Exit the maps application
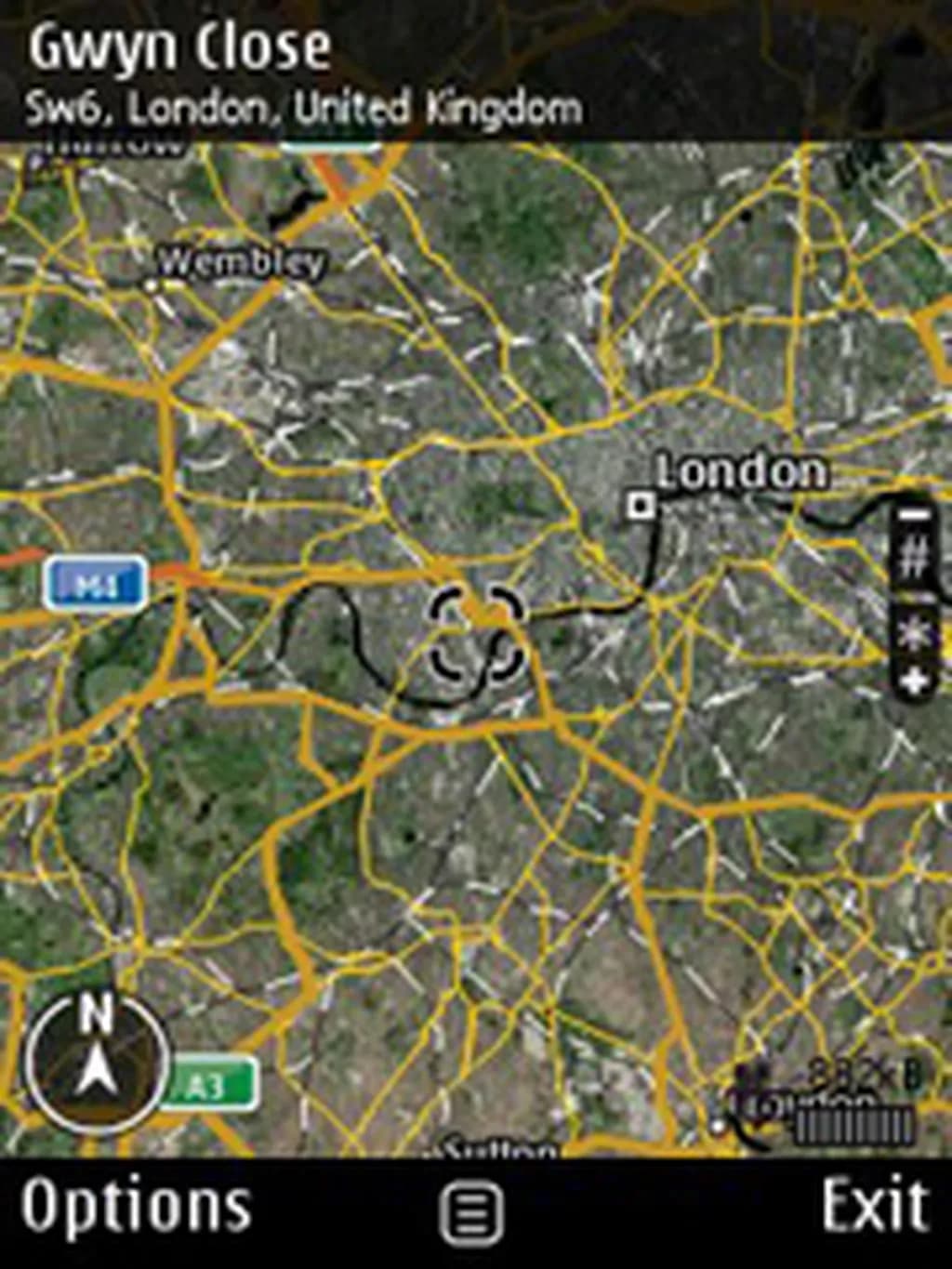The image size is (952, 1269). tap(874, 1205)
